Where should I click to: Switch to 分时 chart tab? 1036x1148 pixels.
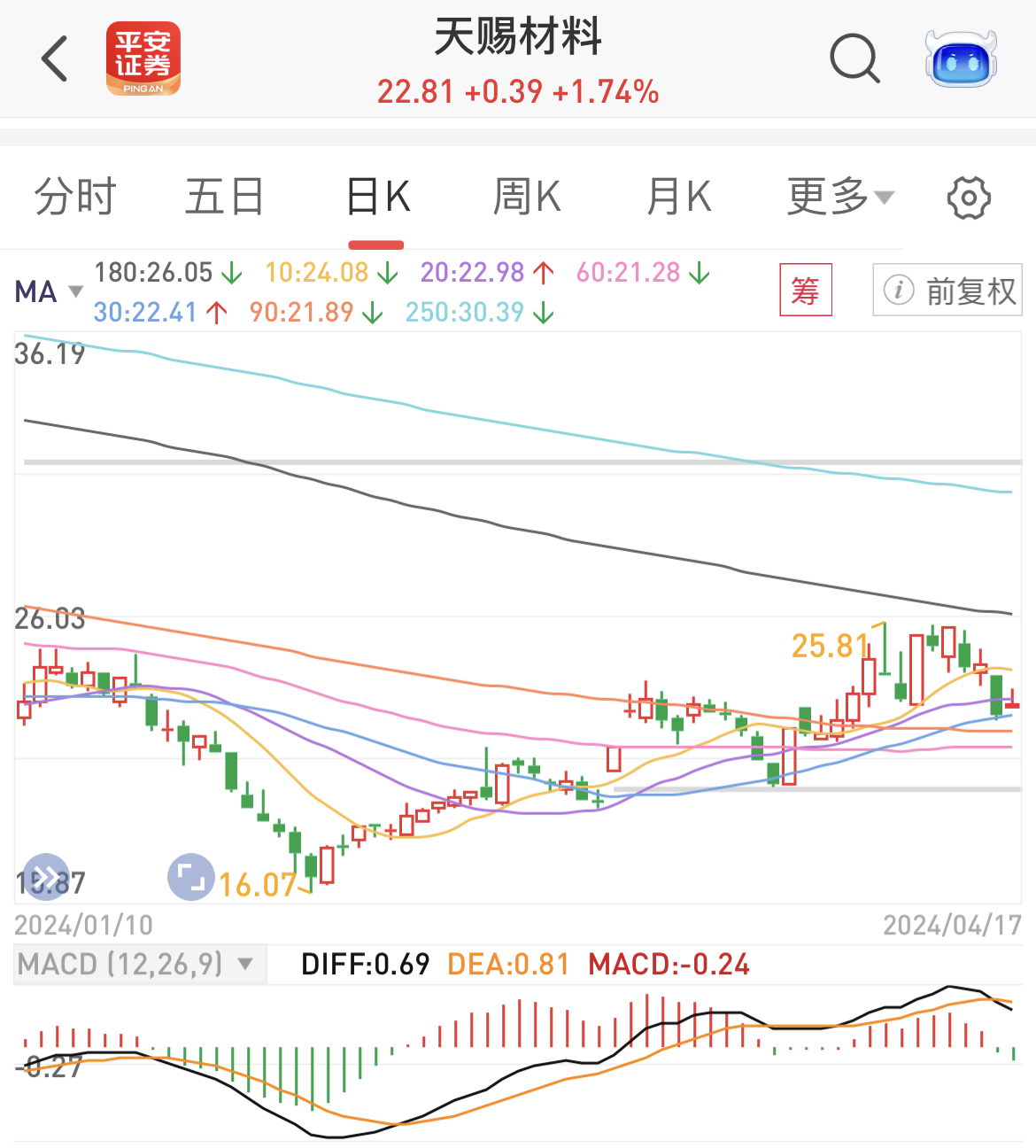(x=75, y=197)
